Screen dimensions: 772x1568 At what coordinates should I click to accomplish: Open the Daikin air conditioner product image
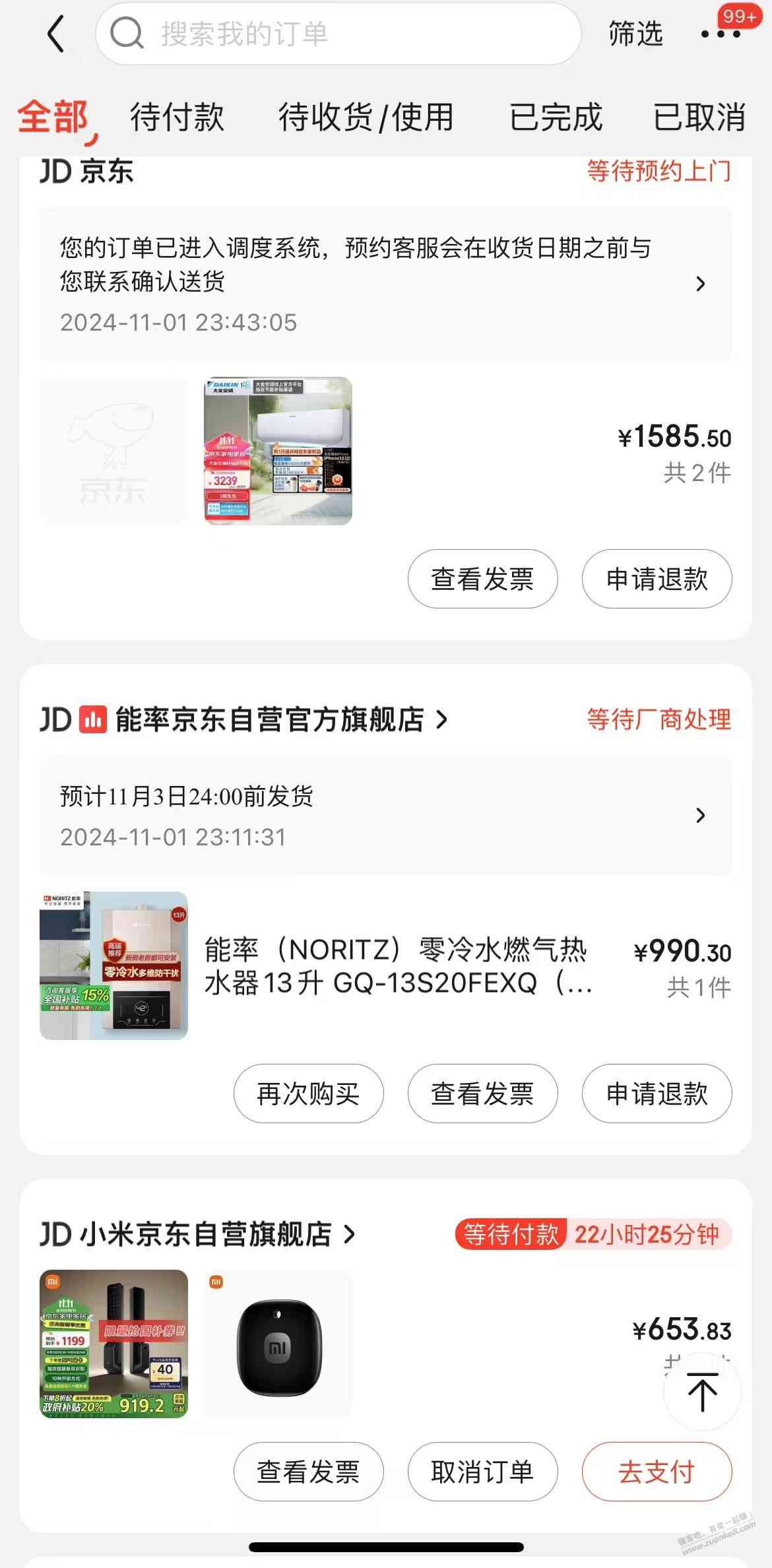[x=278, y=451]
